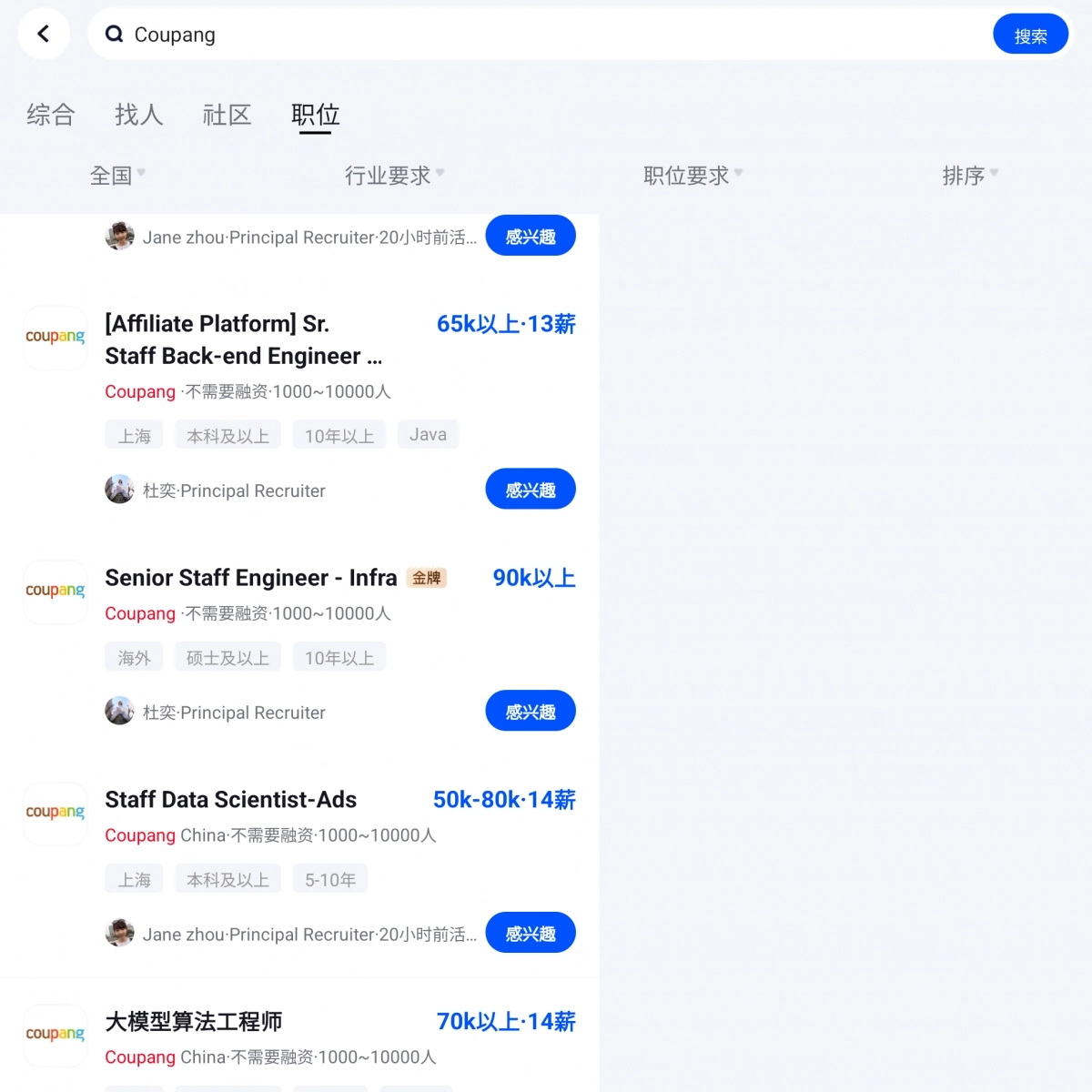Select the 职位 tab
The width and height of the screenshot is (1092, 1092).
pos(315,115)
